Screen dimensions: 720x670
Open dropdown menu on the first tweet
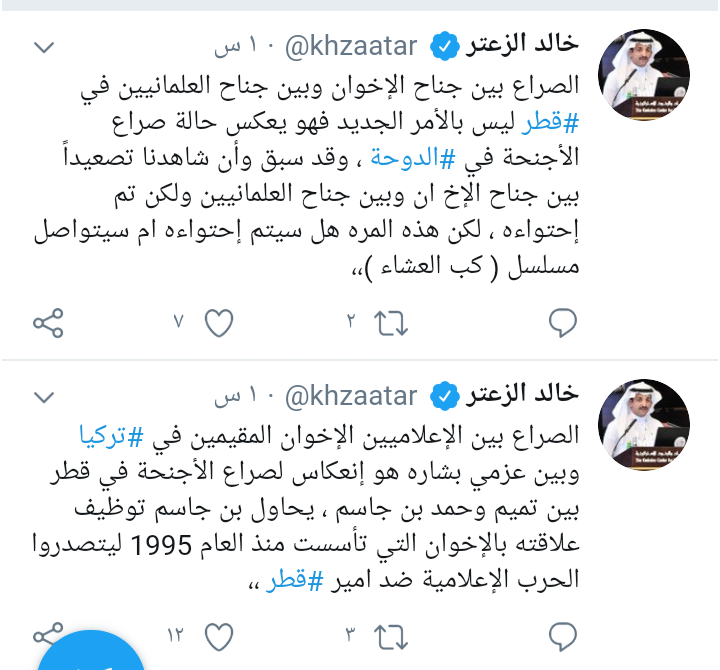point(44,46)
